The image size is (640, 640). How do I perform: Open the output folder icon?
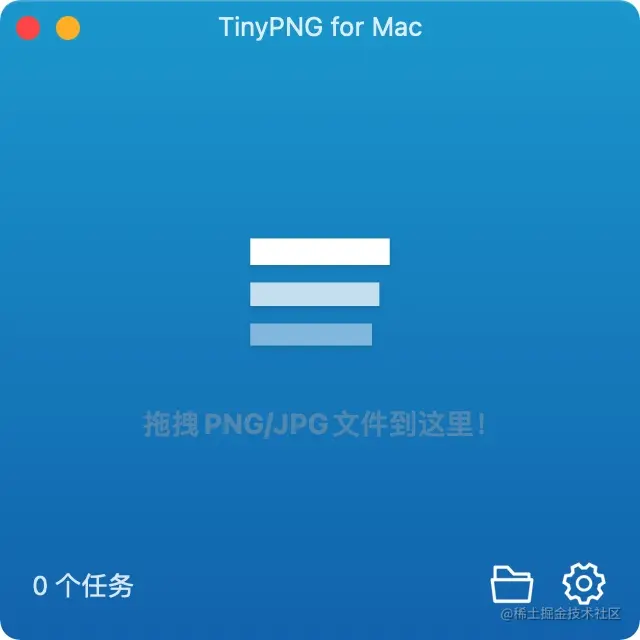point(511,583)
